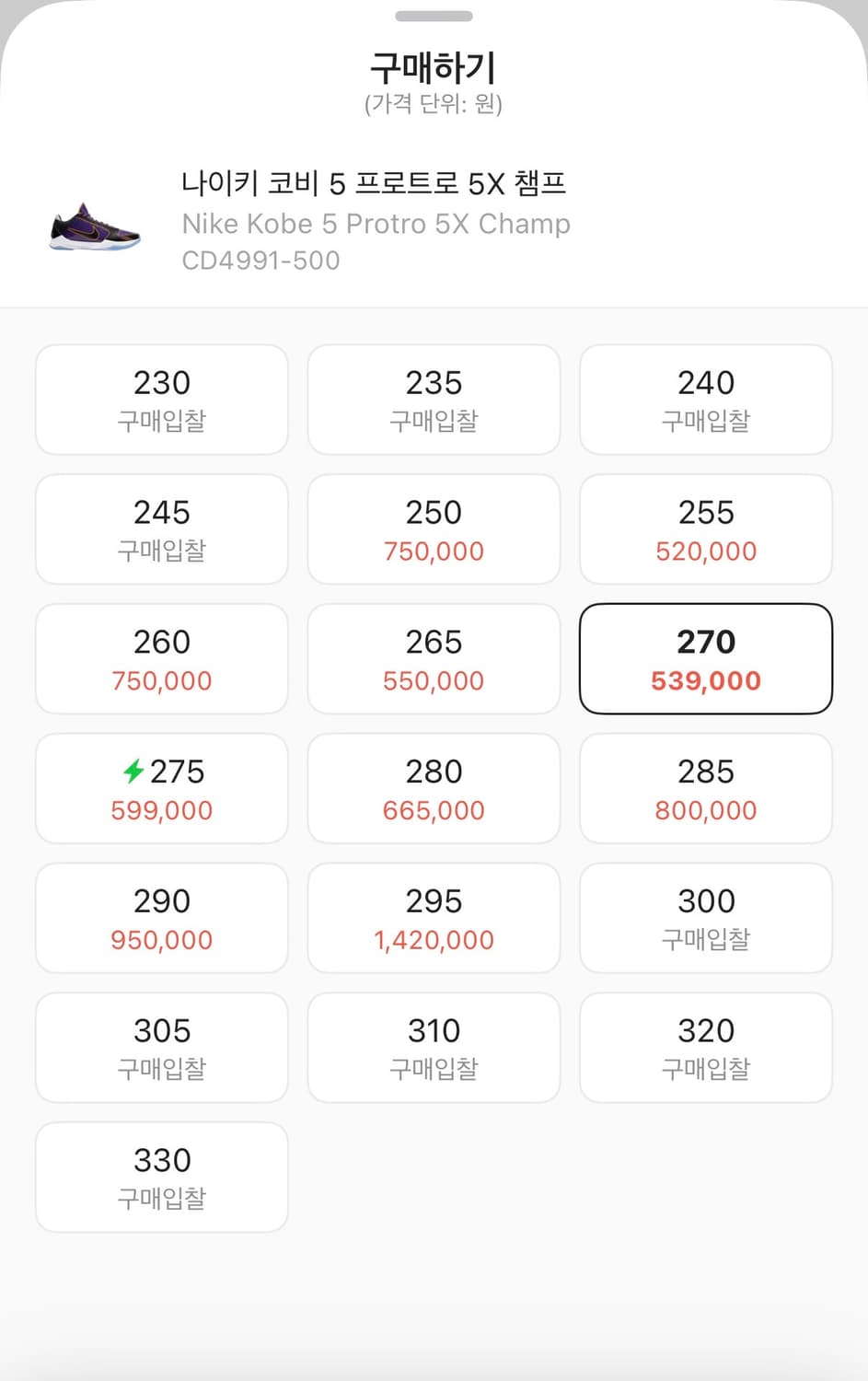Bid on size 245 구매입찰 option
The width and height of the screenshot is (868, 1381).
tap(161, 529)
